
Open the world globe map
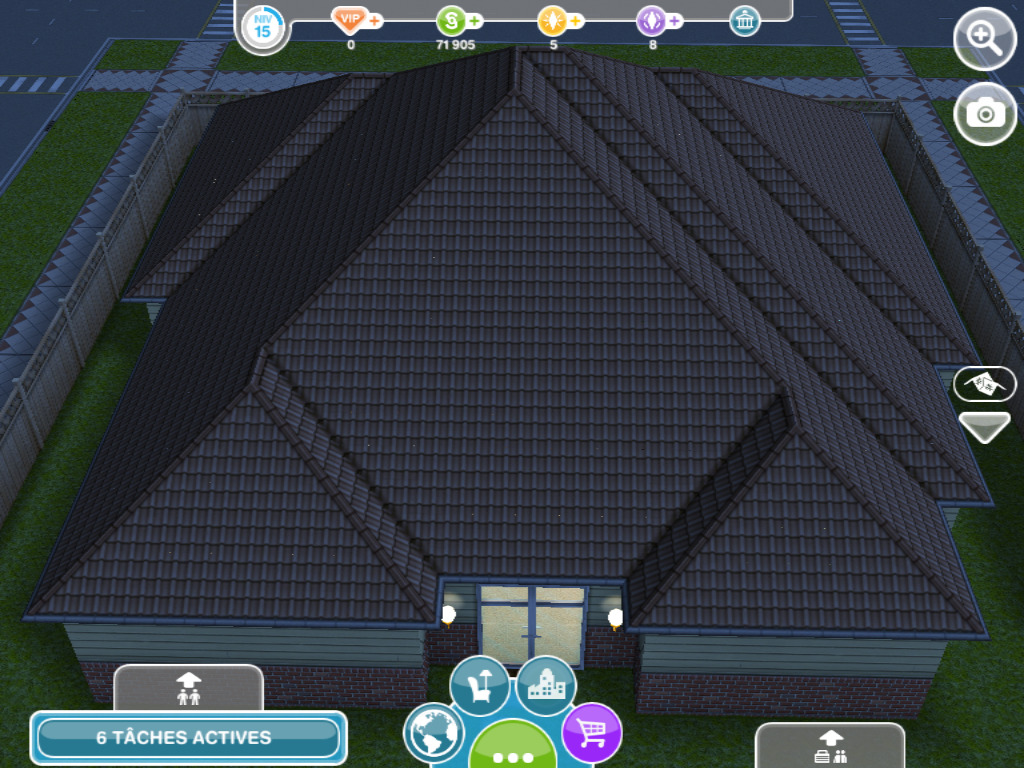coord(433,733)
